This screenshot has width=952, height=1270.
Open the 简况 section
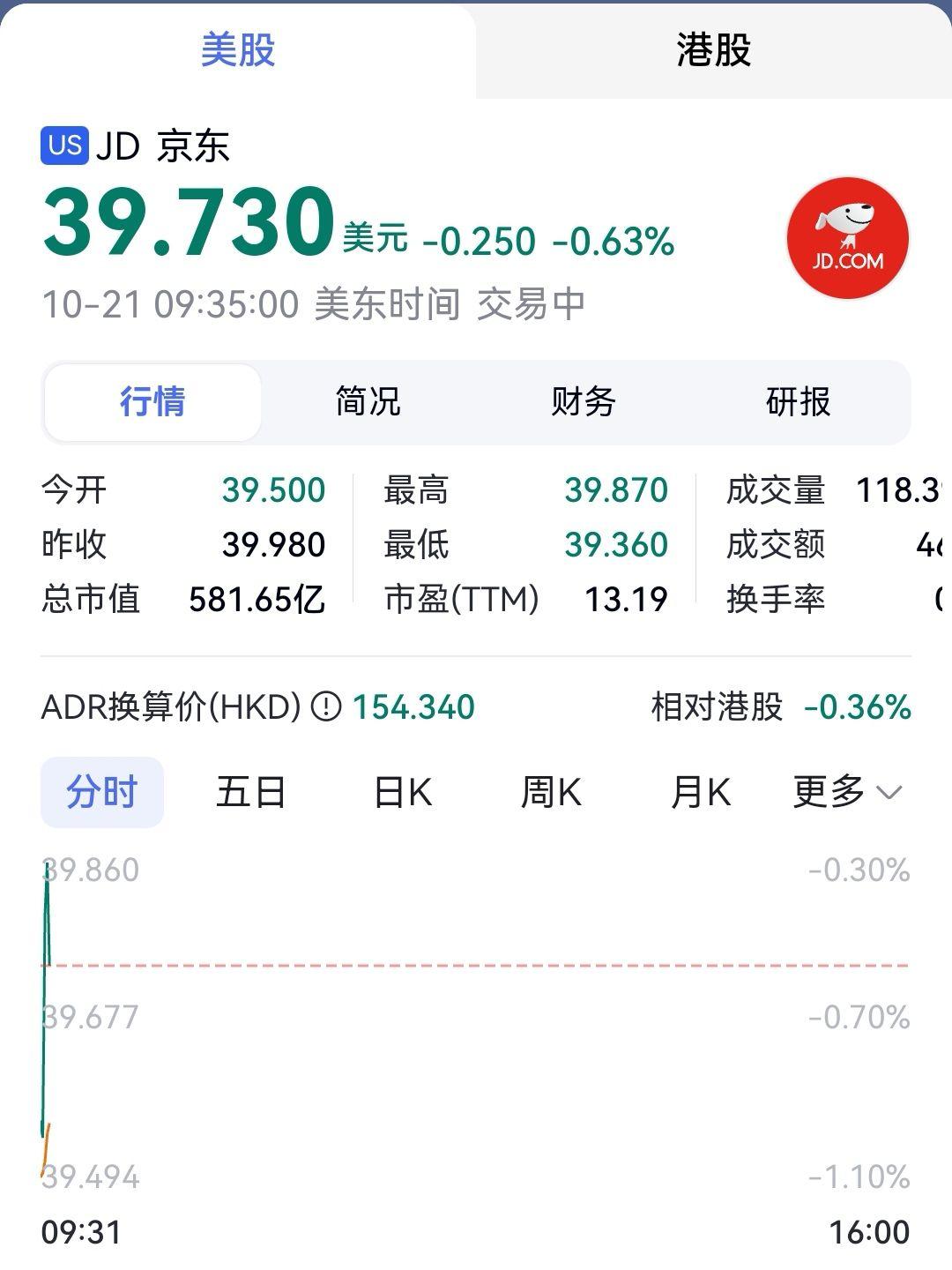click(x=366, y=402)
